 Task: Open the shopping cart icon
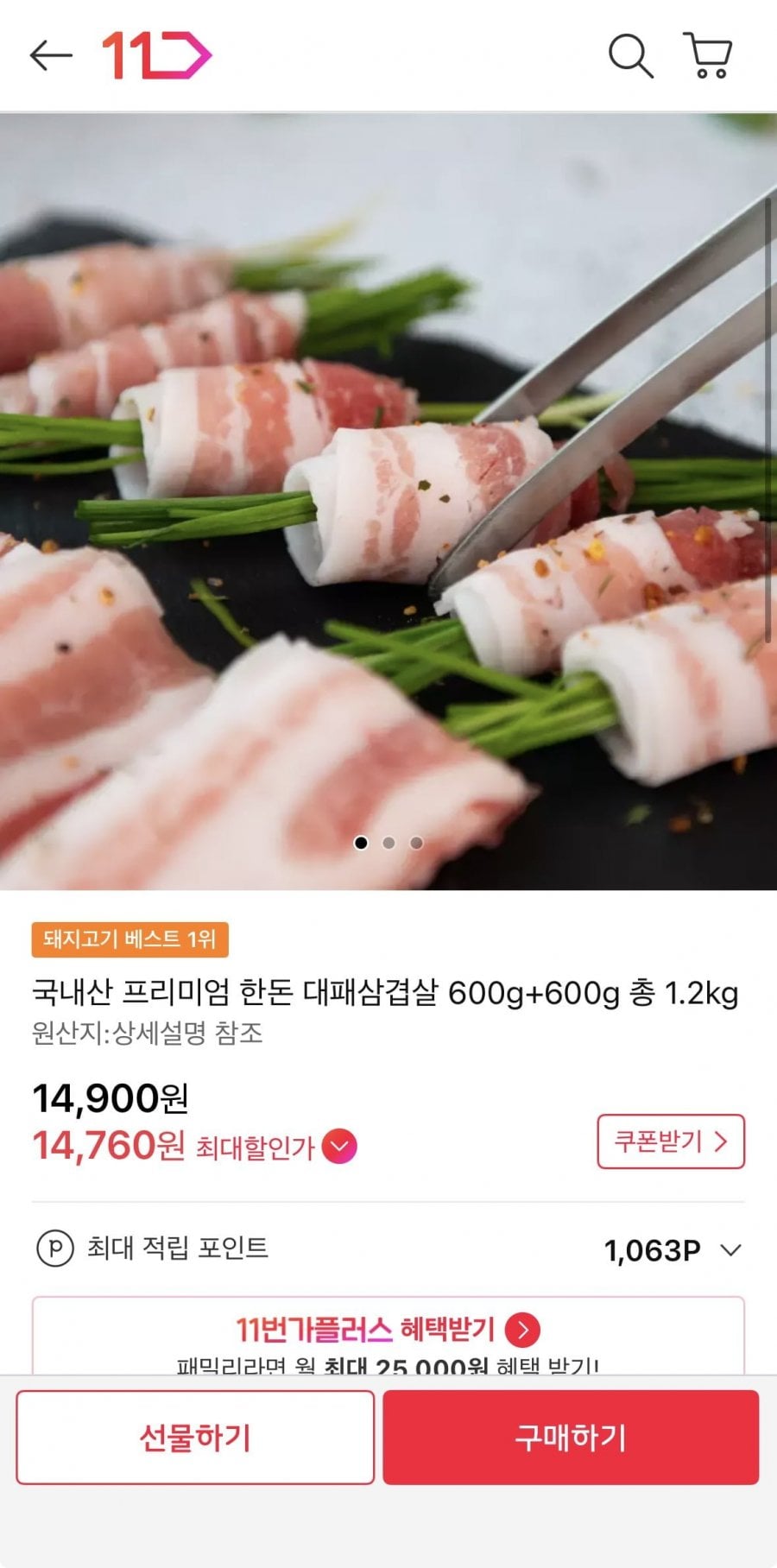pyautogui.click(x=708, y=54)
